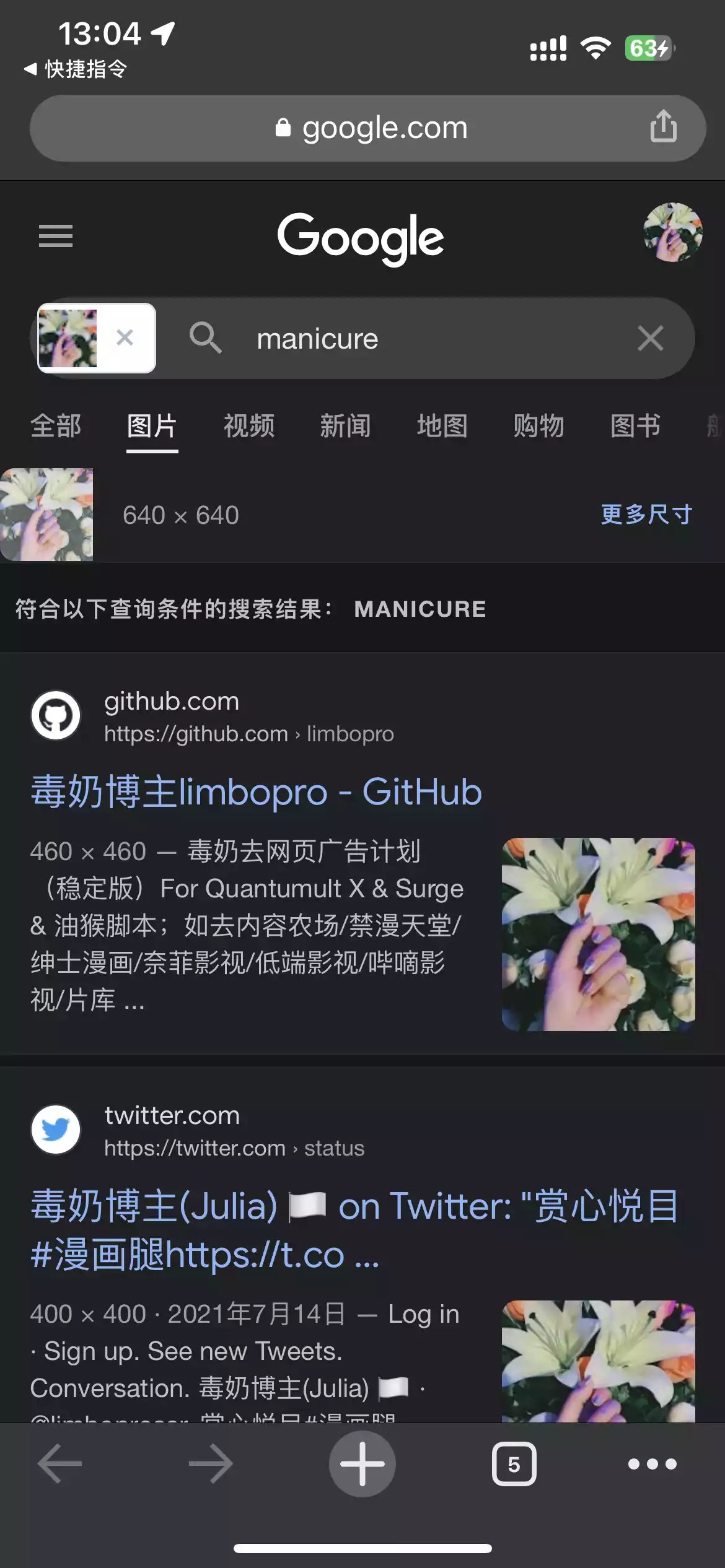Open a new browser tab
The height and width of the screenshot is (1568, 725).
point(362,1464)
